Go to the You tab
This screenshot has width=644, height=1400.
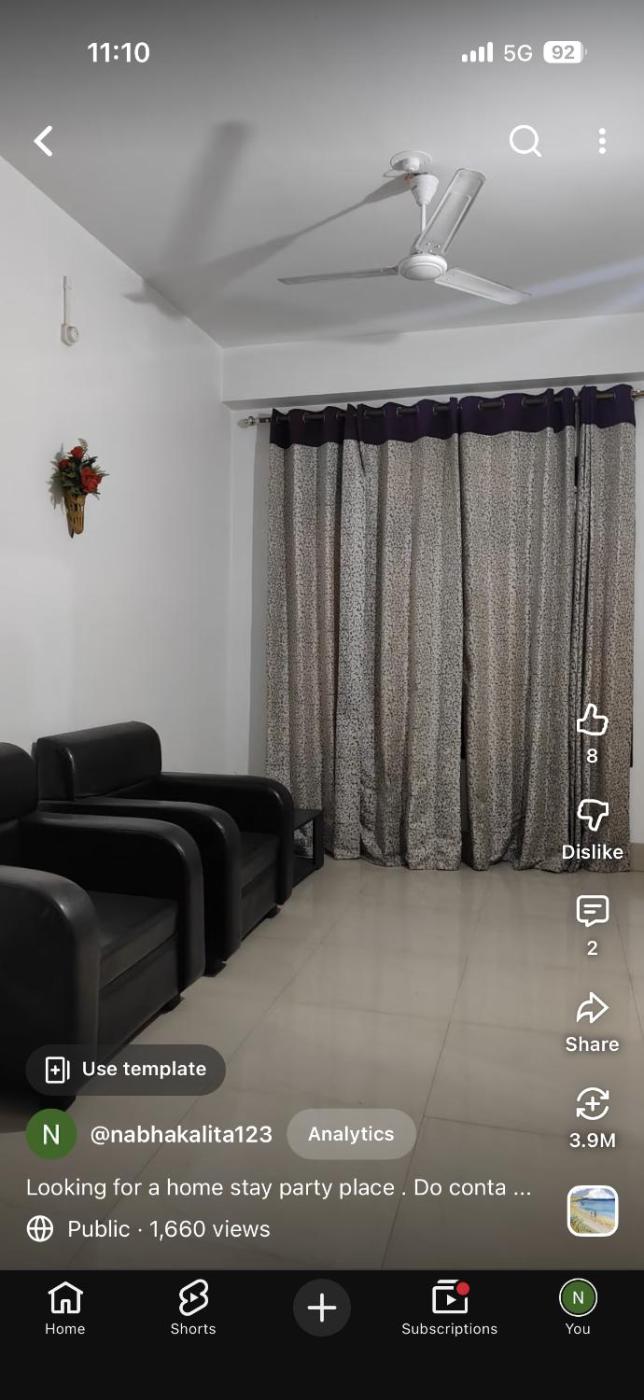pos(578,1308)
